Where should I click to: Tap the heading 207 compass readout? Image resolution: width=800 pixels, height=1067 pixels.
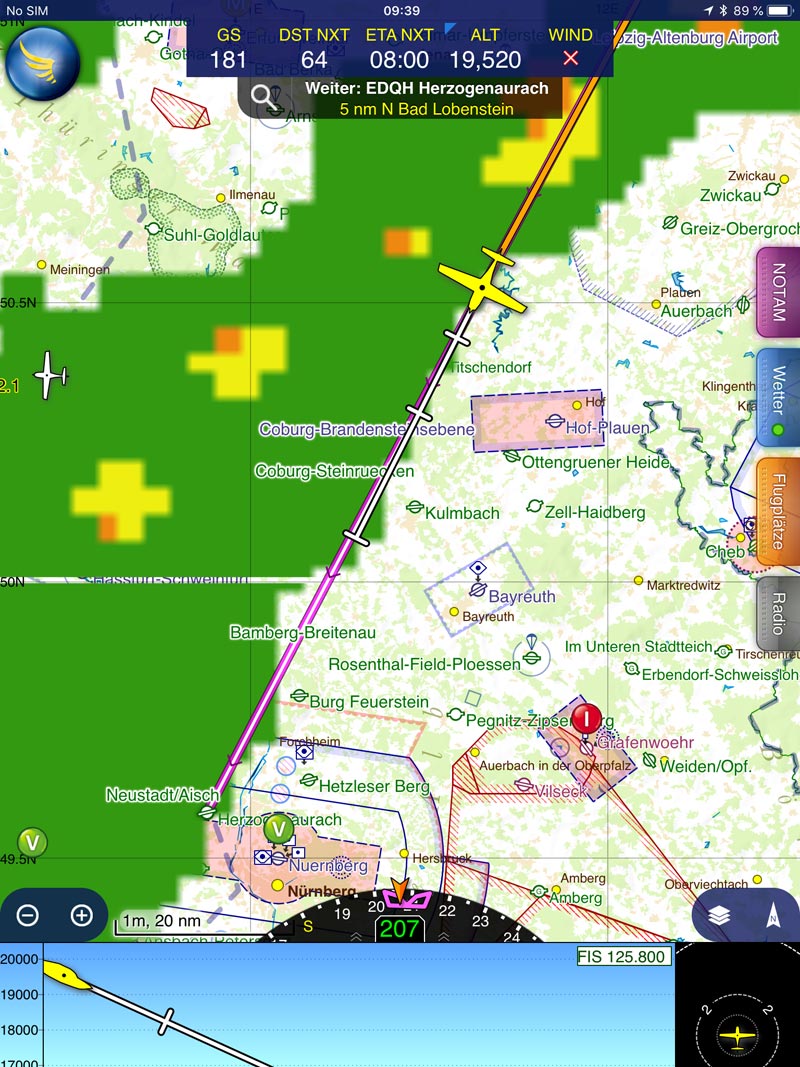coord(399,928)
